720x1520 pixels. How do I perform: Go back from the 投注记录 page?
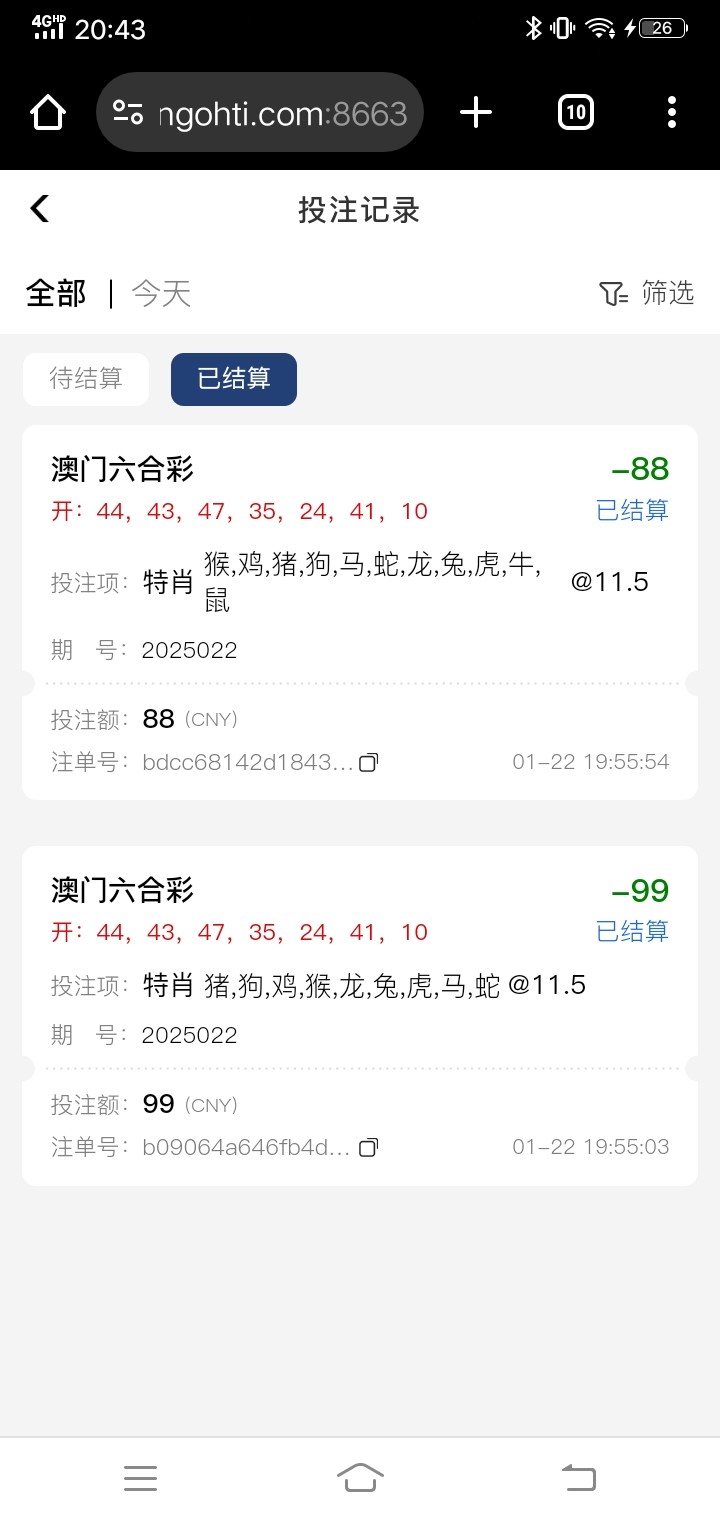[x=40, y=209]
